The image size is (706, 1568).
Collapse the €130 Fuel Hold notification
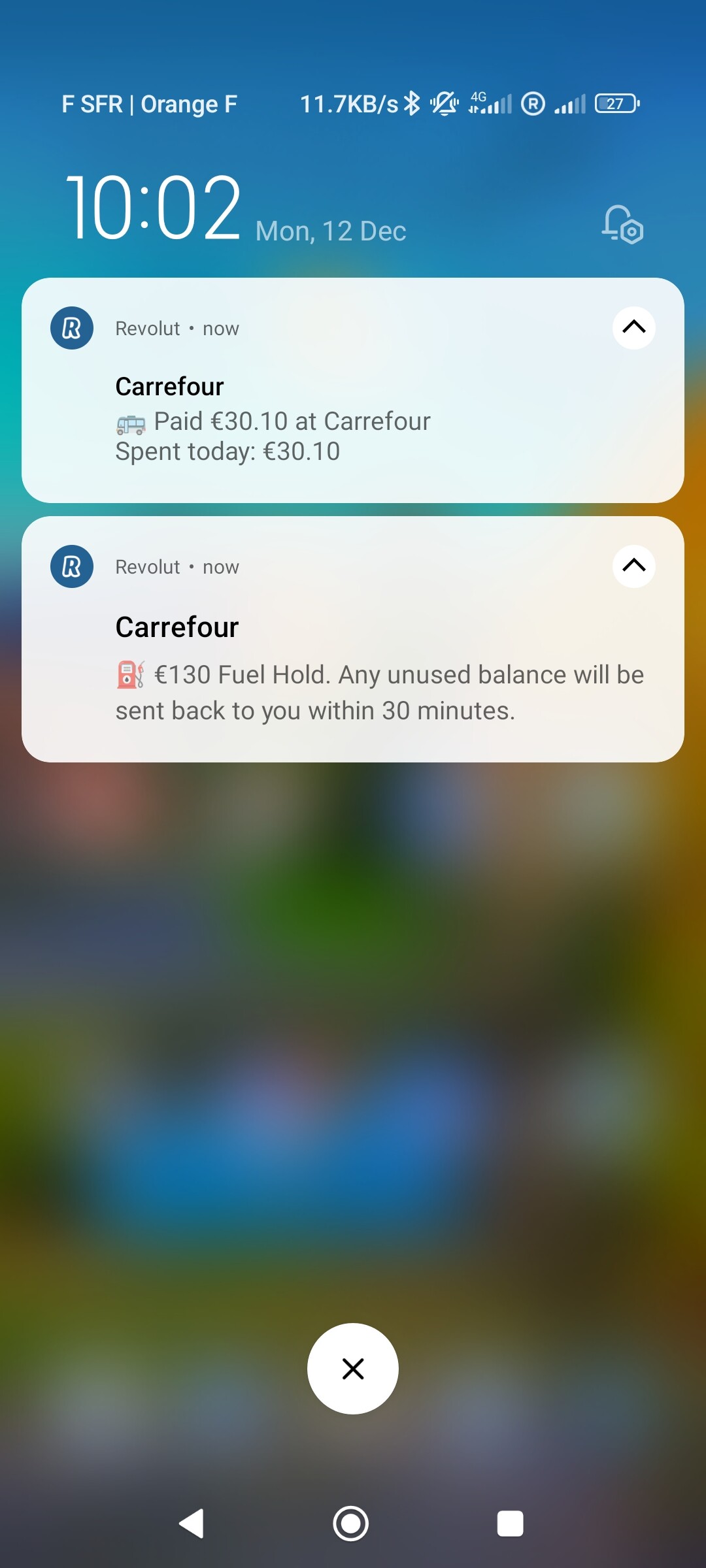click(633, 566)
